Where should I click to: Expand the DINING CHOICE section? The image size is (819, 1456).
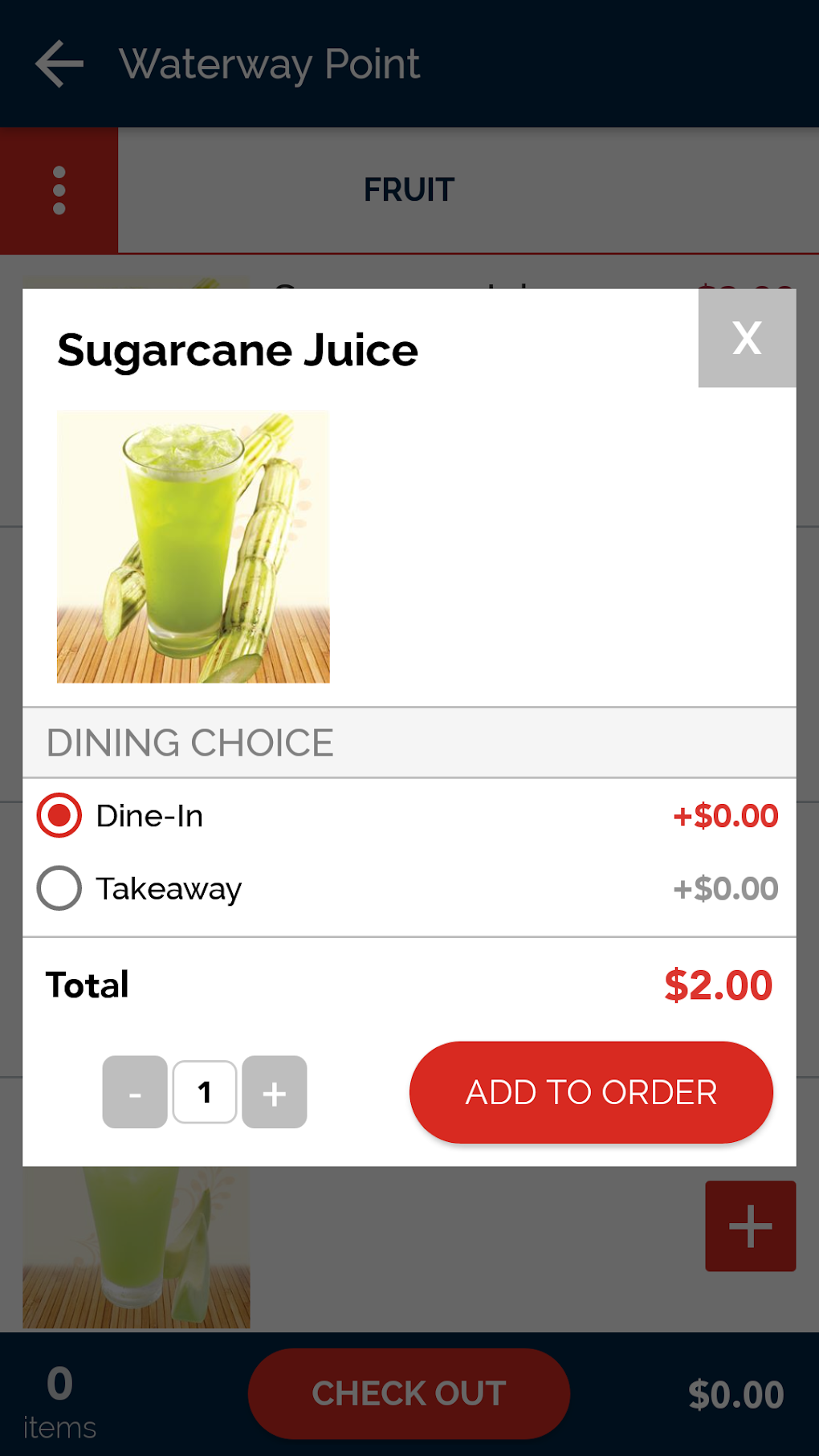click(x=190, y=742)
